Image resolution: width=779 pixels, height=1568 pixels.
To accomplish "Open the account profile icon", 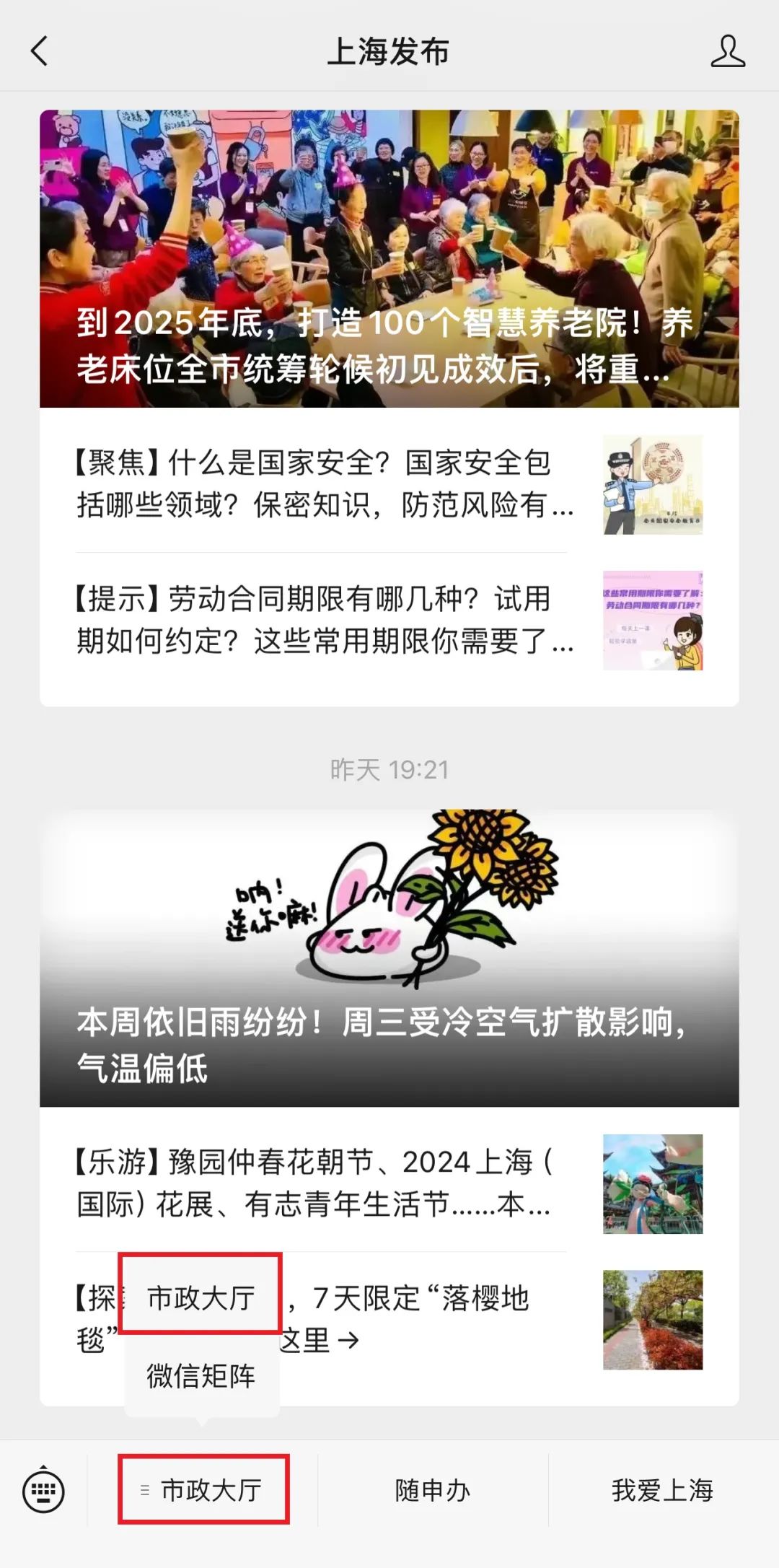I will [x=727, y=52].
